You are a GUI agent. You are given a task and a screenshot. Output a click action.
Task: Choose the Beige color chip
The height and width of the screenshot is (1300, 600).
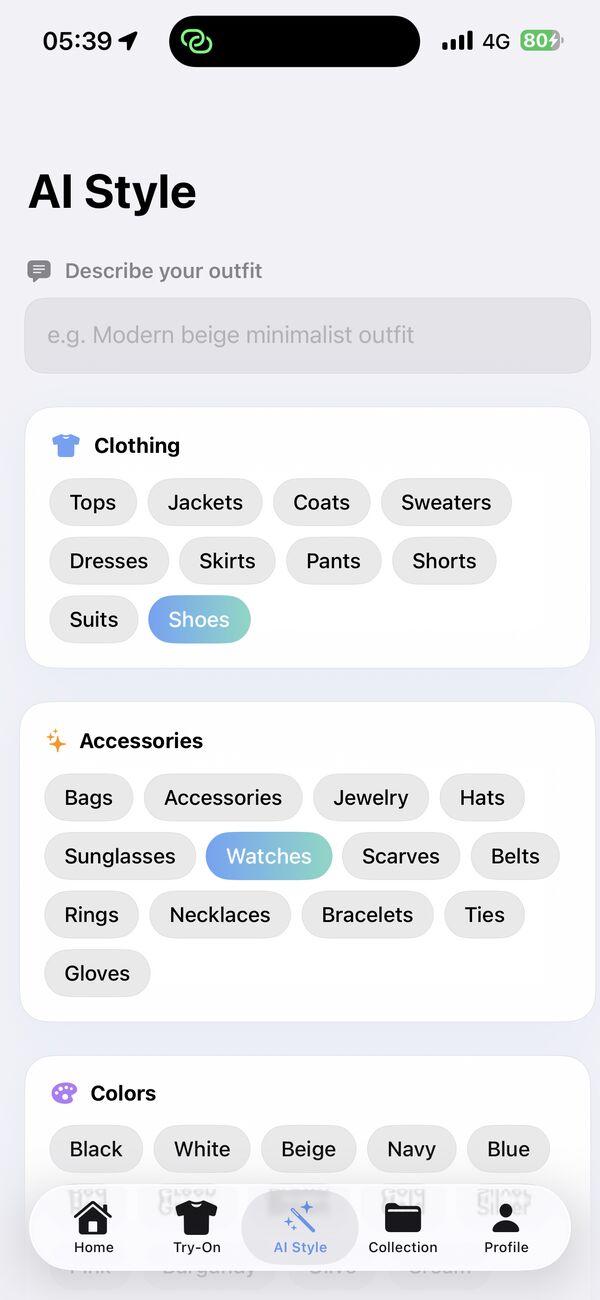(x=308, y=1150)
